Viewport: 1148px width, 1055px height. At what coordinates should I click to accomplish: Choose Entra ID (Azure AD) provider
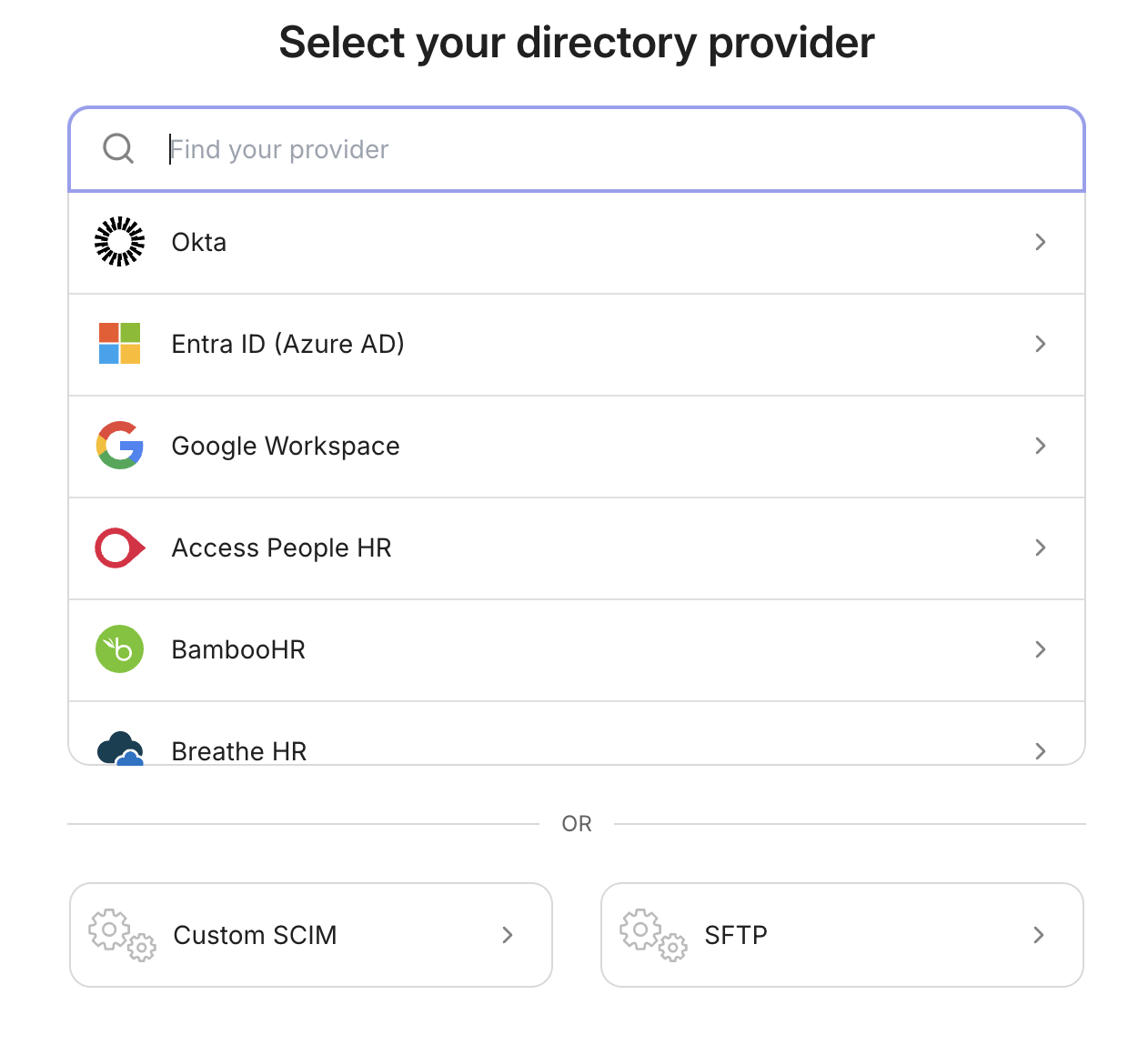point(576,345)
